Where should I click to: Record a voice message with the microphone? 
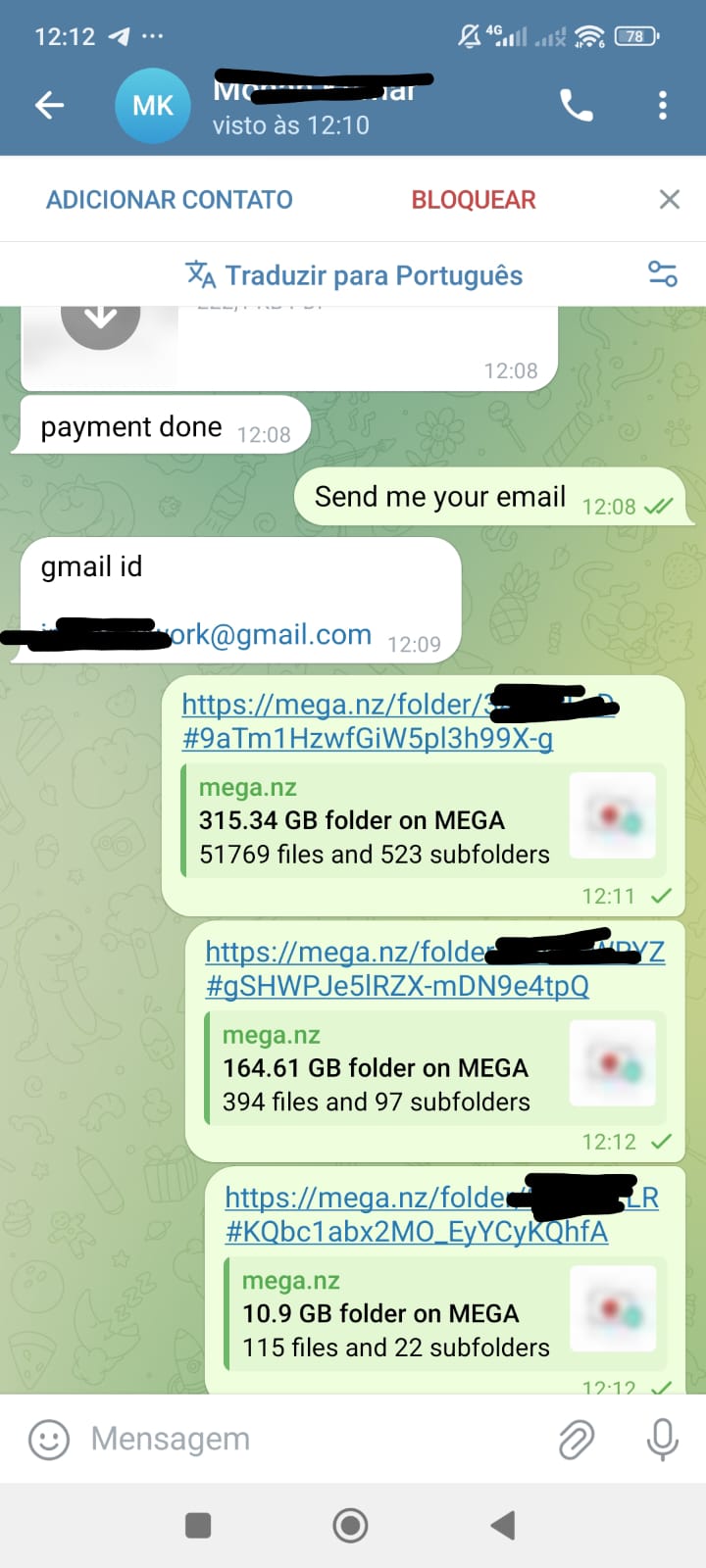point(663,1440)
